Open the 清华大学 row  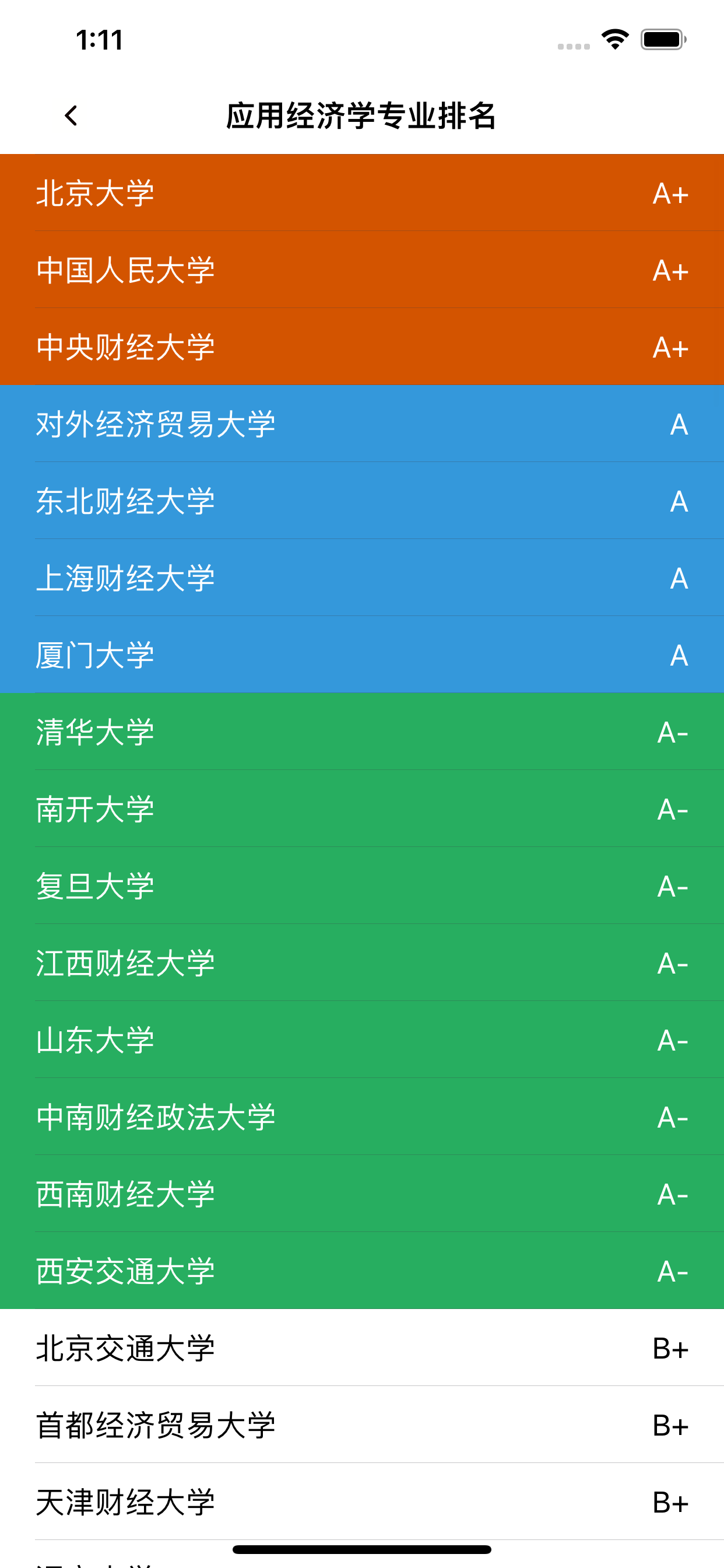pyautogui.click(x=362, y=731)
